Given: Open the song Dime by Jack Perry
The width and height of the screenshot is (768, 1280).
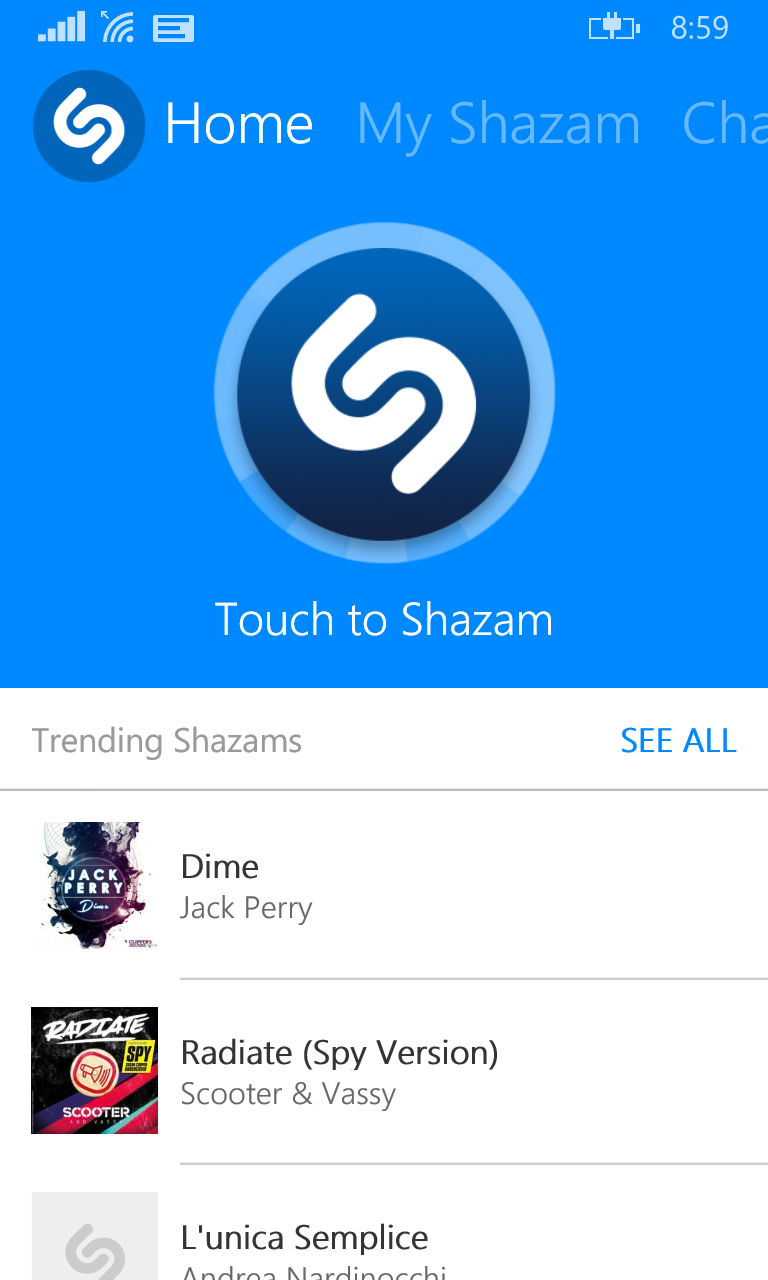Looking at the screenshot, I should click(384, 886).
